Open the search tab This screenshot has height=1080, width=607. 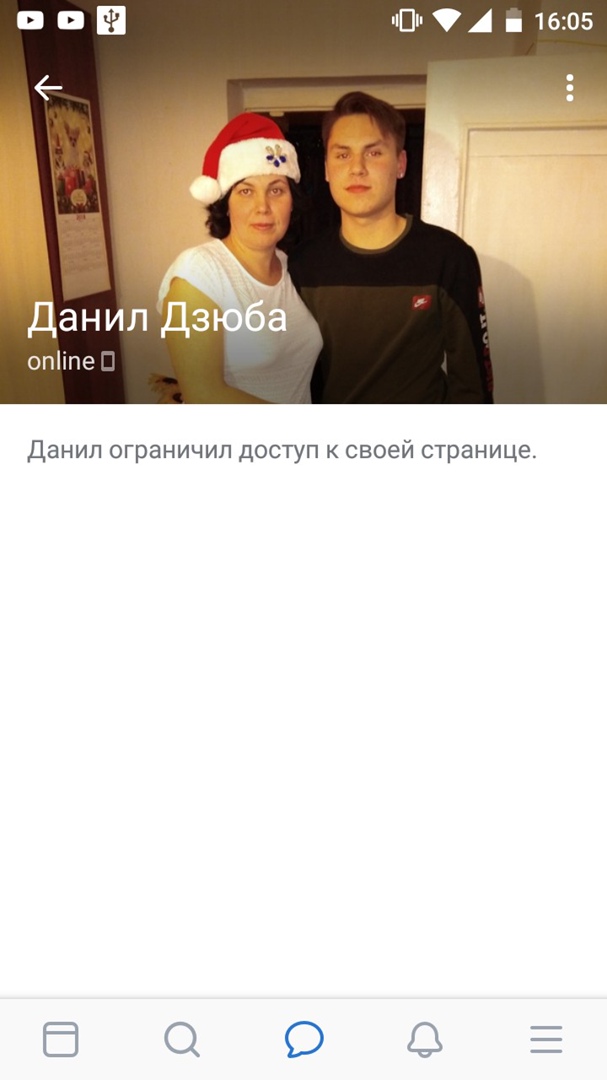pos(182,1040)
